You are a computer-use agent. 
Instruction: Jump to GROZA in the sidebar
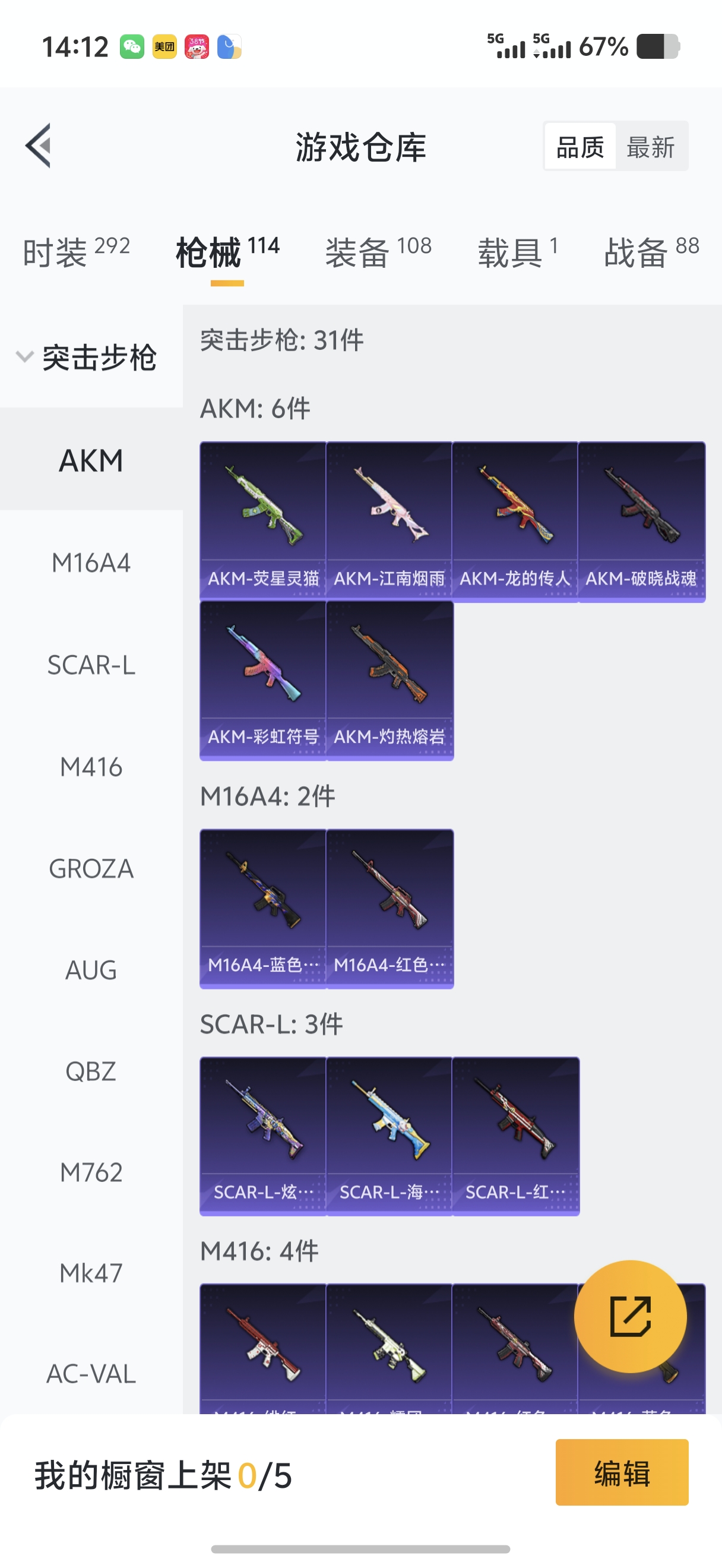pyautogui.click(x=91, y=868)
